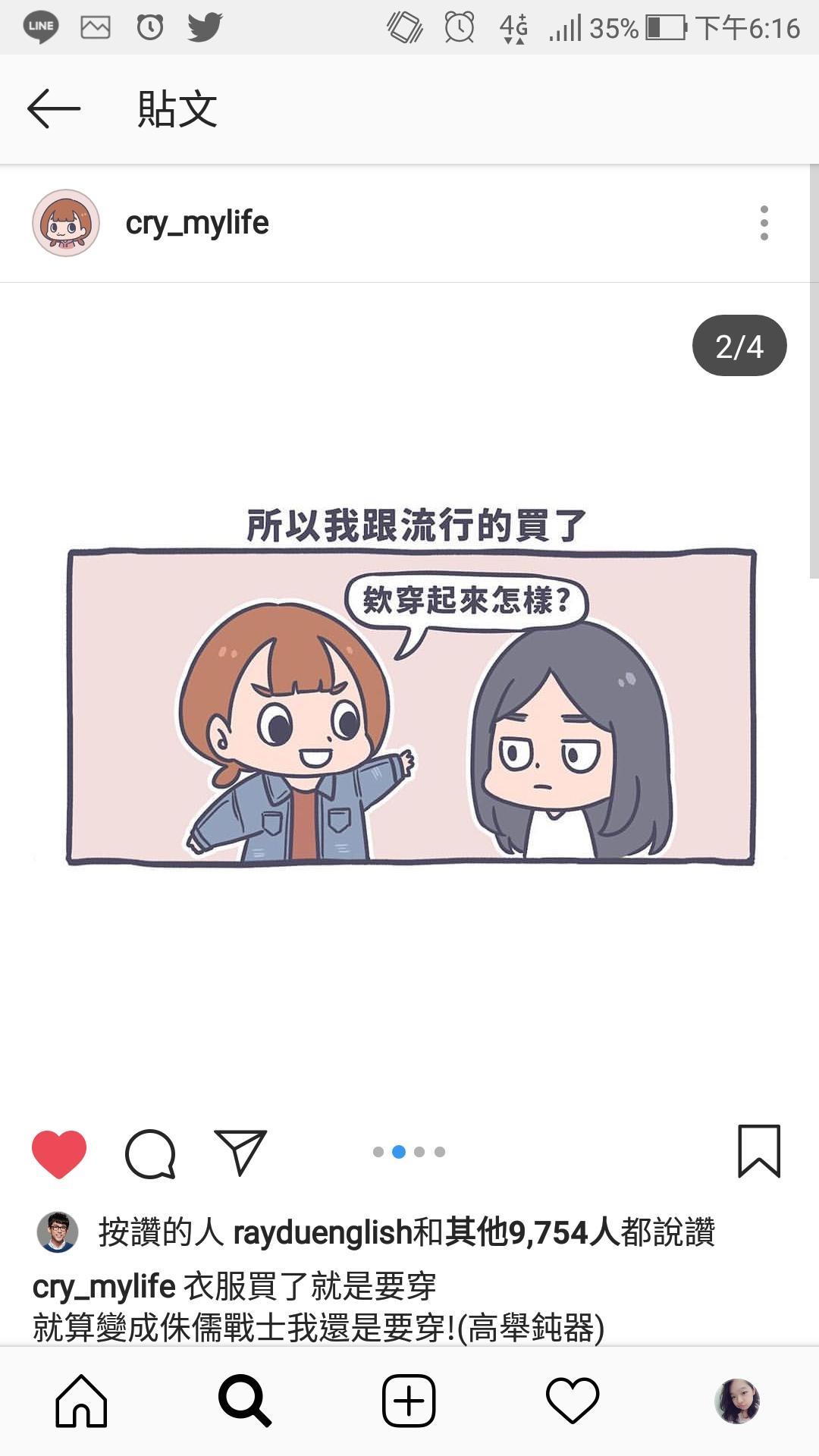The image size is (819, 1456).
Task: Unlike the post with the red heart
Action: (x=59, y=1153)
